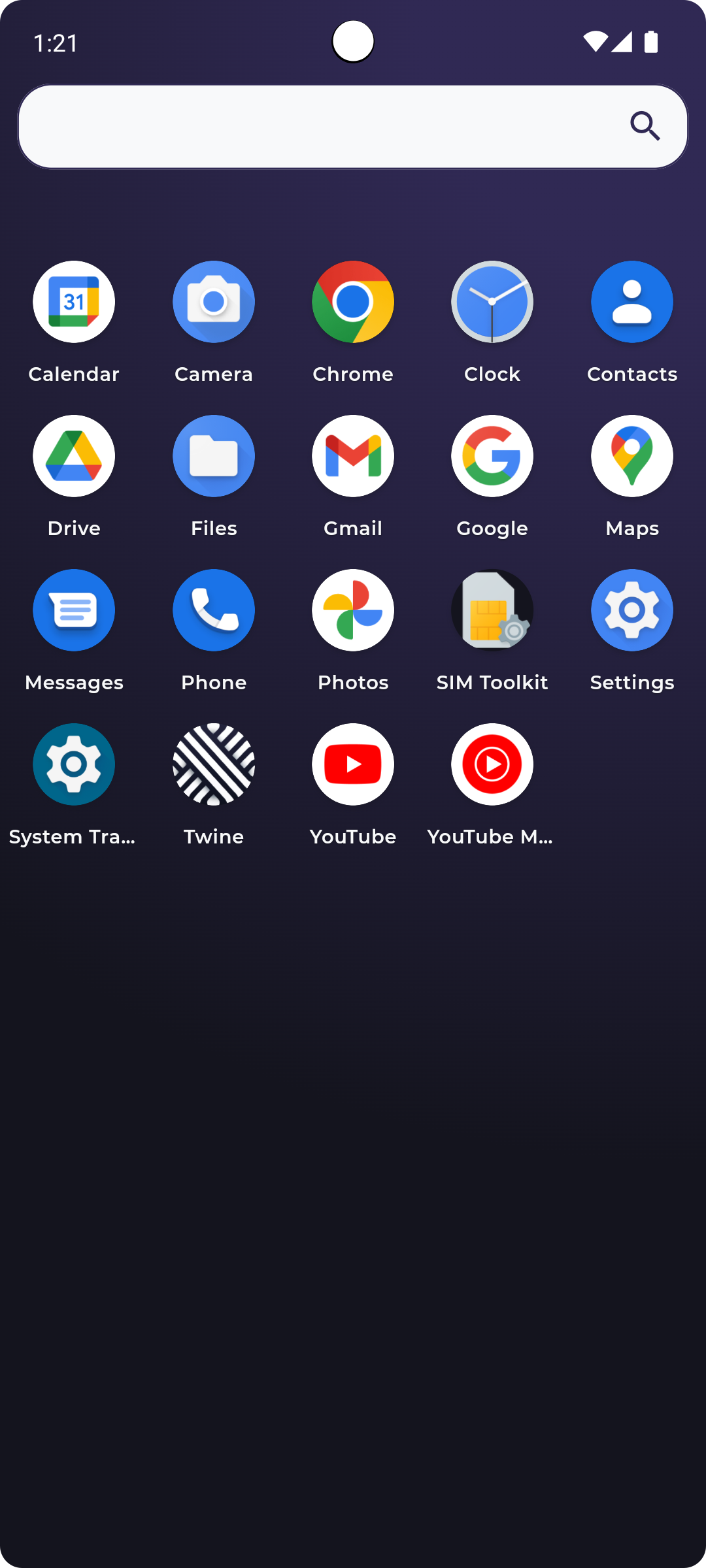Launch the Phone dialer
The width and height of the screenshot is (706, 1568).
(214, 611)
